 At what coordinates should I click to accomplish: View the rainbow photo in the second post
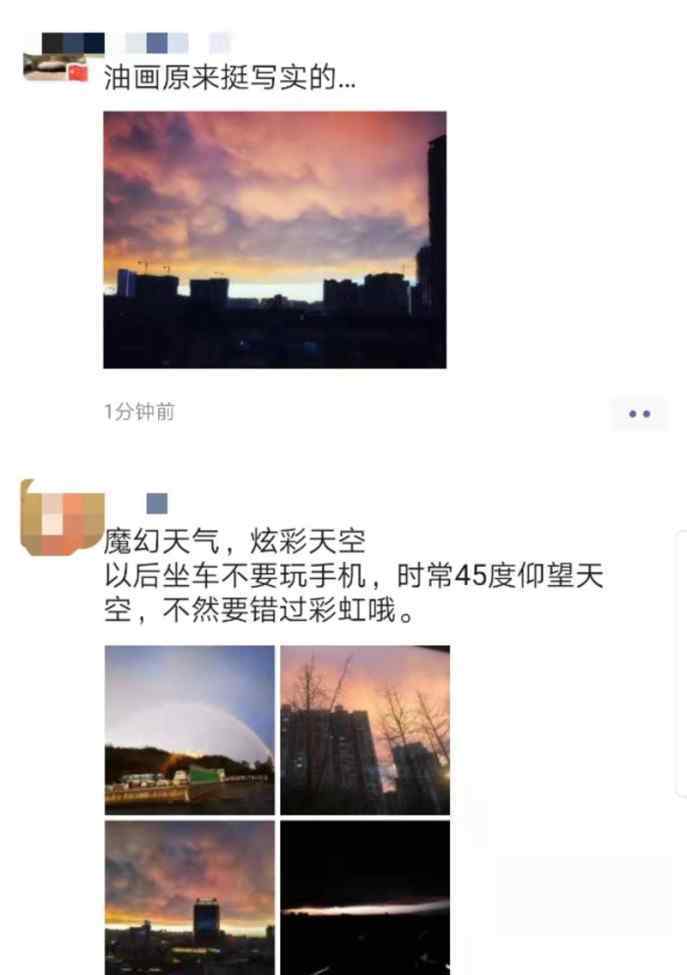(x=190, y=729)
